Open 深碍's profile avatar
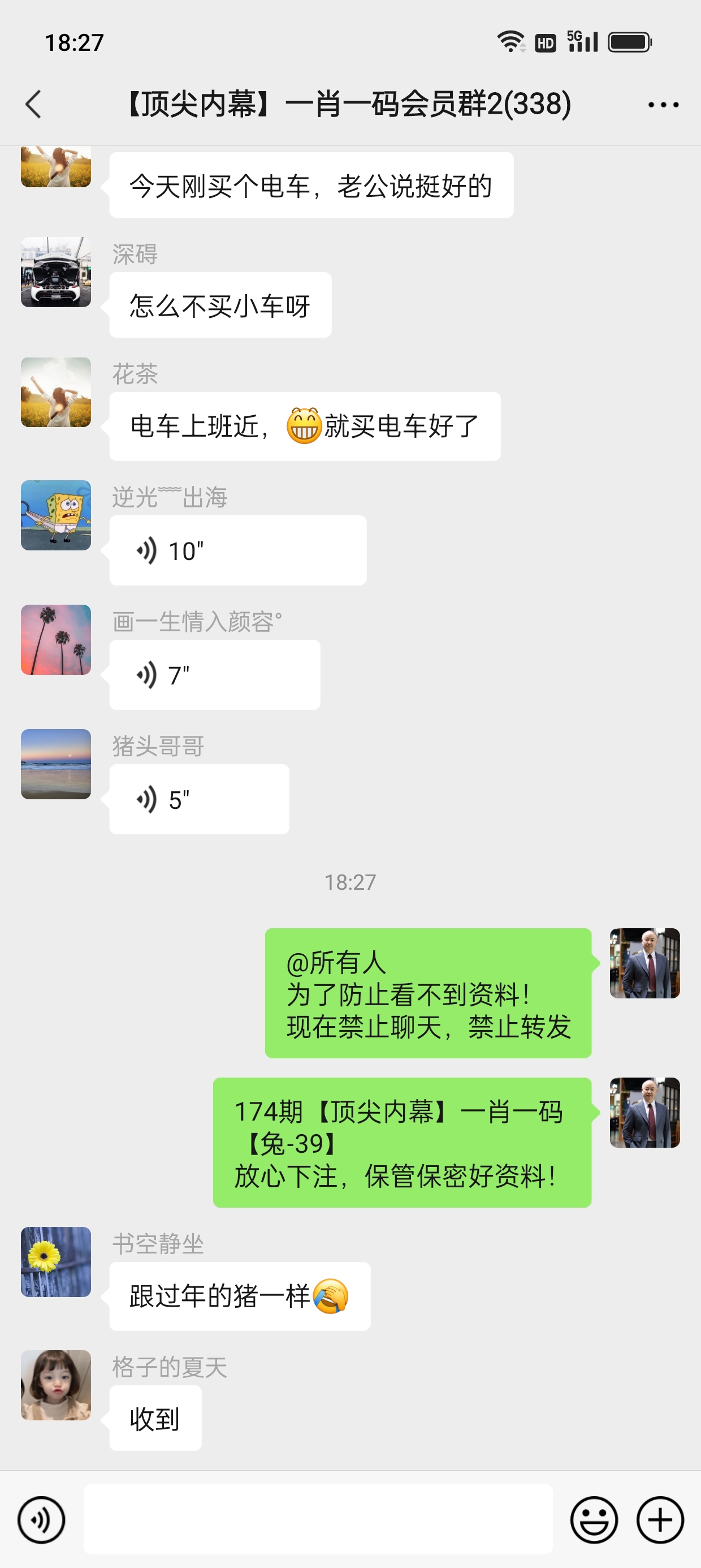The image size is (701, 1568). 56,272
